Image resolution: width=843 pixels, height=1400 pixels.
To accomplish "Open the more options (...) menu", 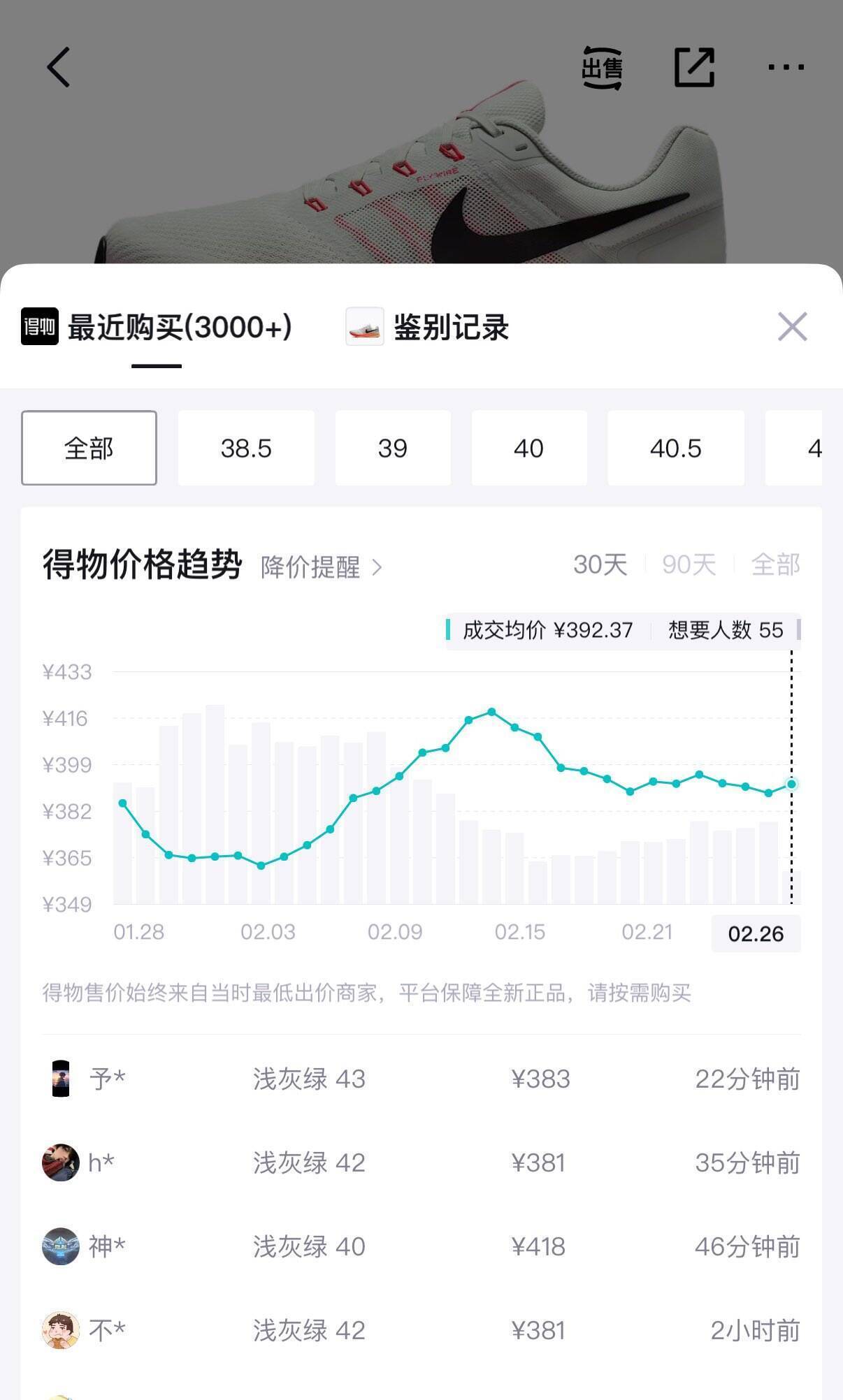I will (x=784, y=67).
